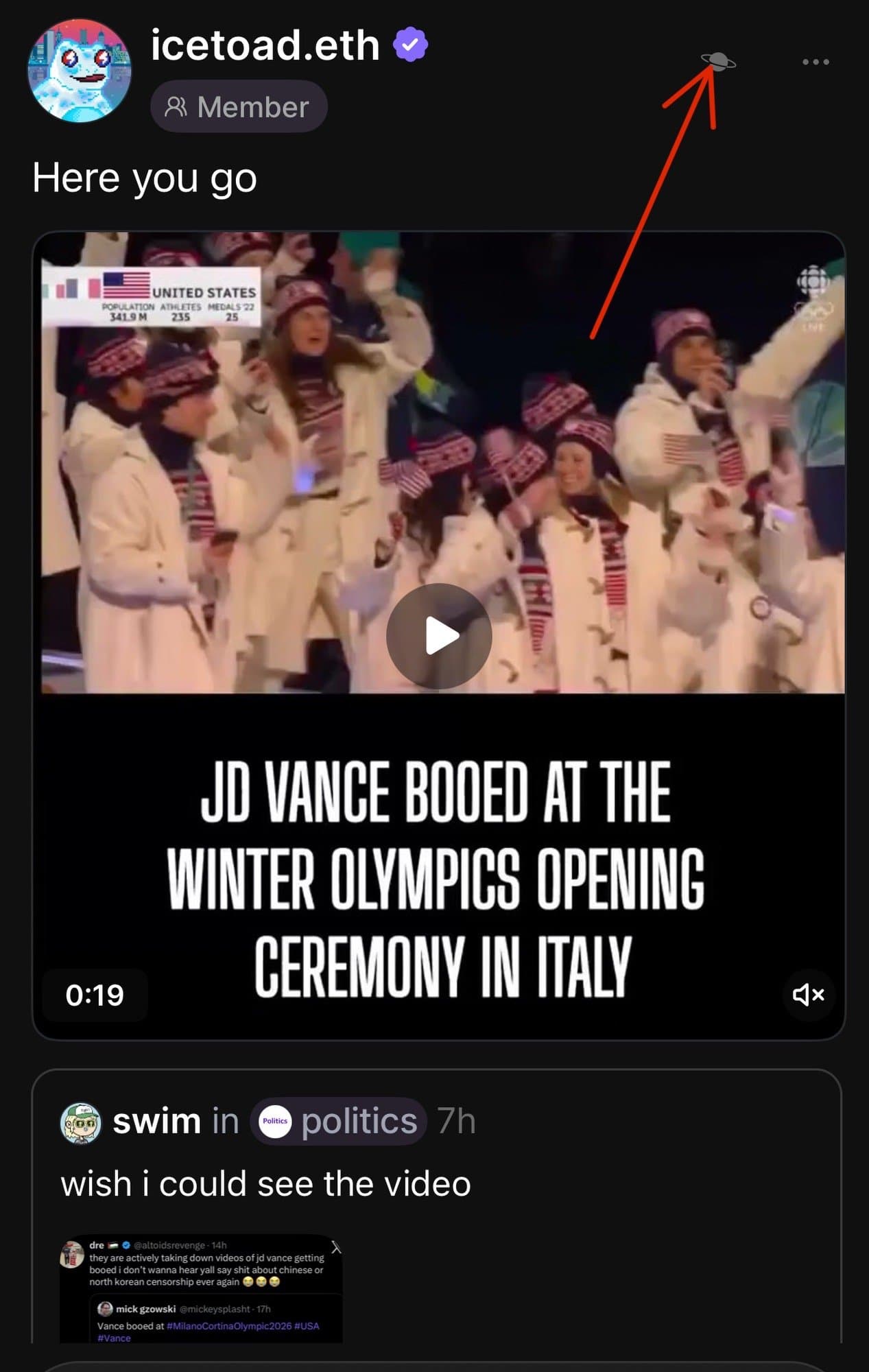Open the politics channel chip
Image resolution: width=869 pixels, height=1372 pixels.
(x=338, y=1122)
